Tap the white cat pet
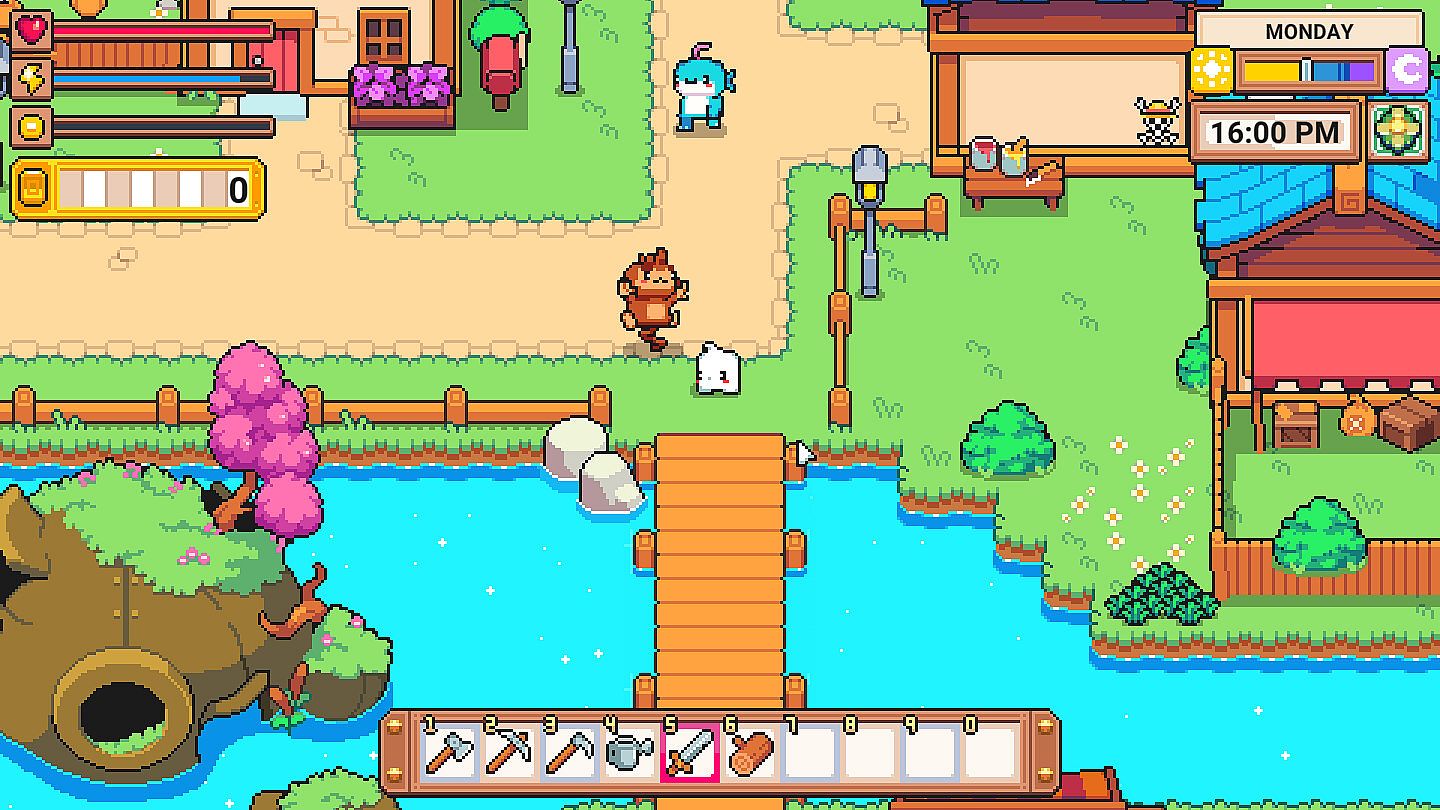 point(717,369)
